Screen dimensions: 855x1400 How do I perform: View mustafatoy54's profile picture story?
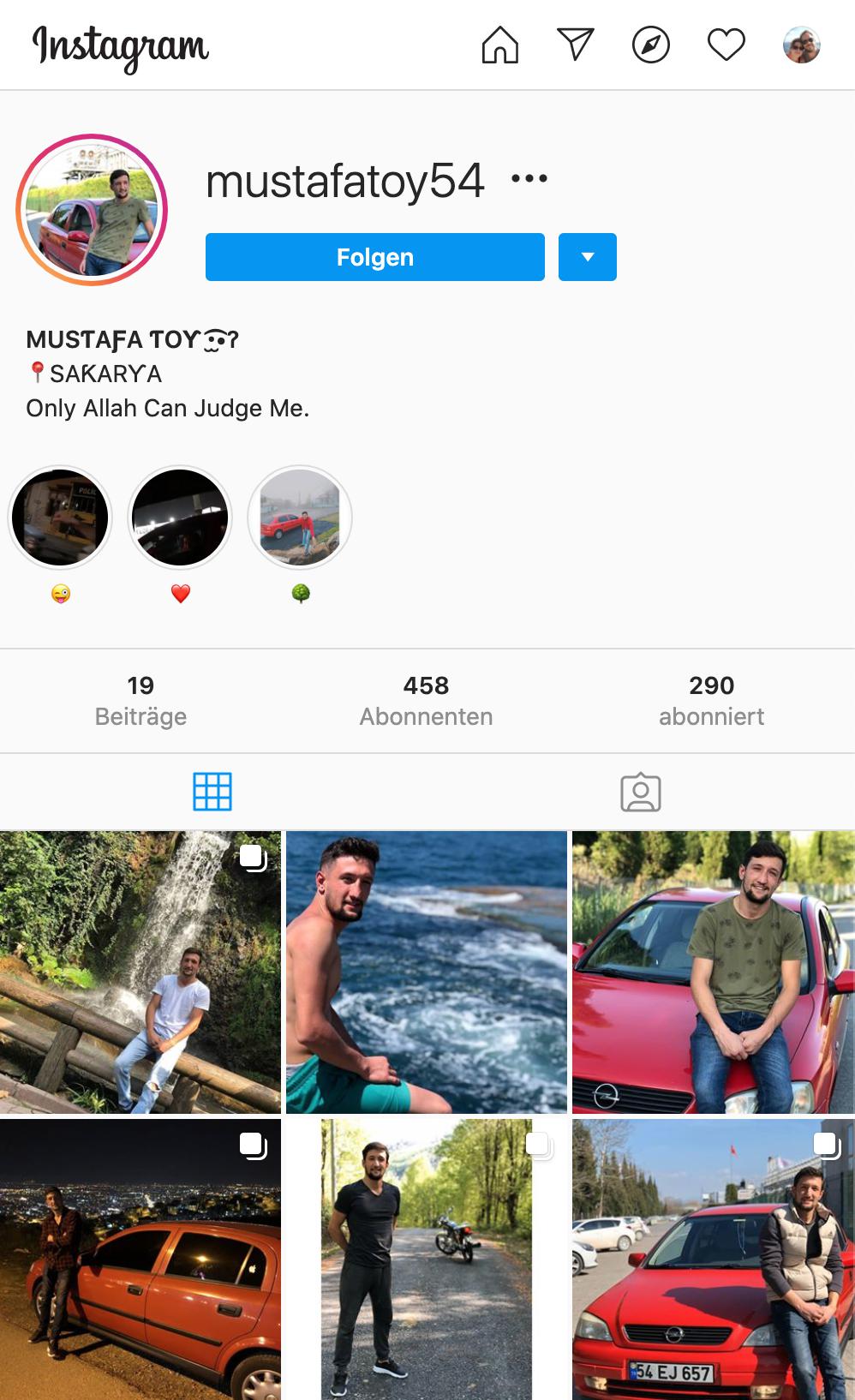(x=92, y=210)
